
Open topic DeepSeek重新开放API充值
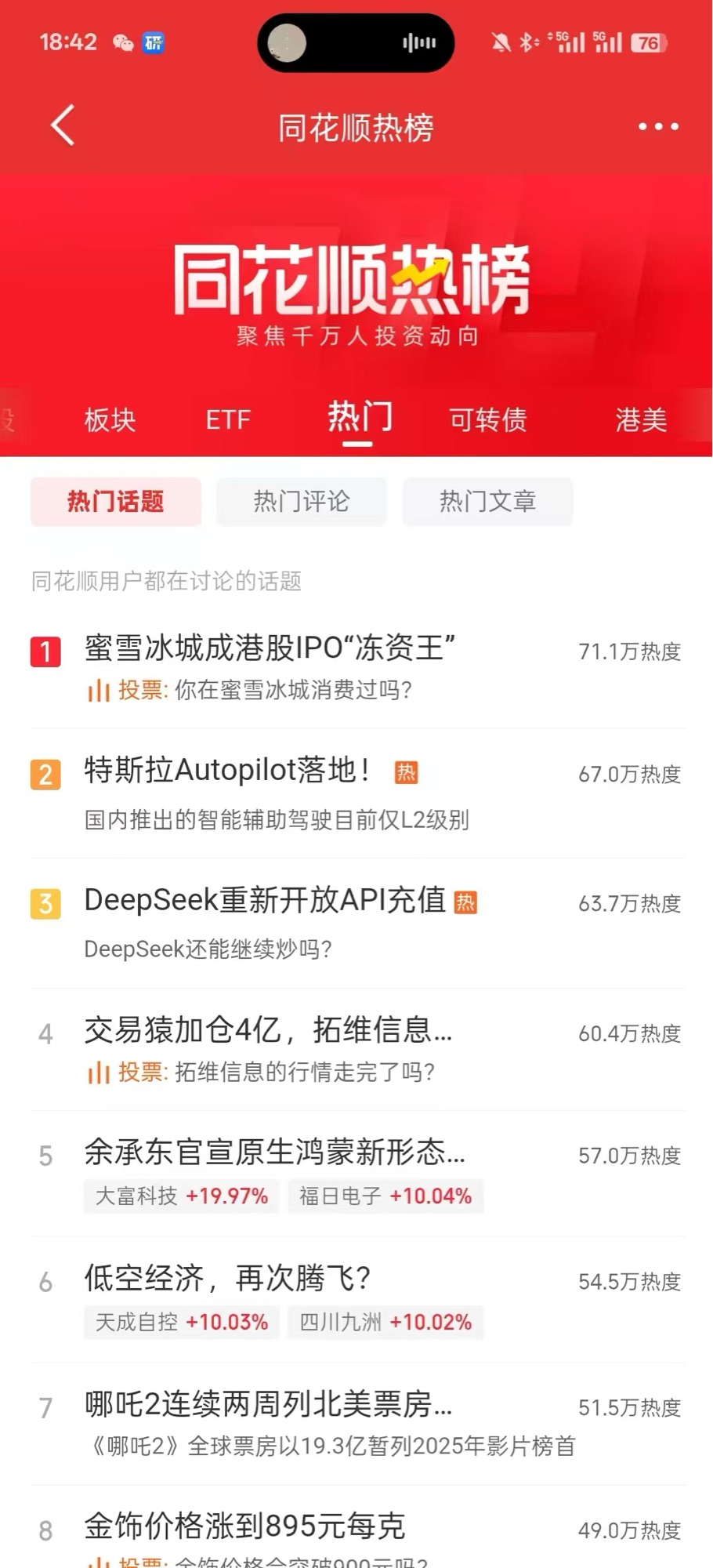pos(265,900)
